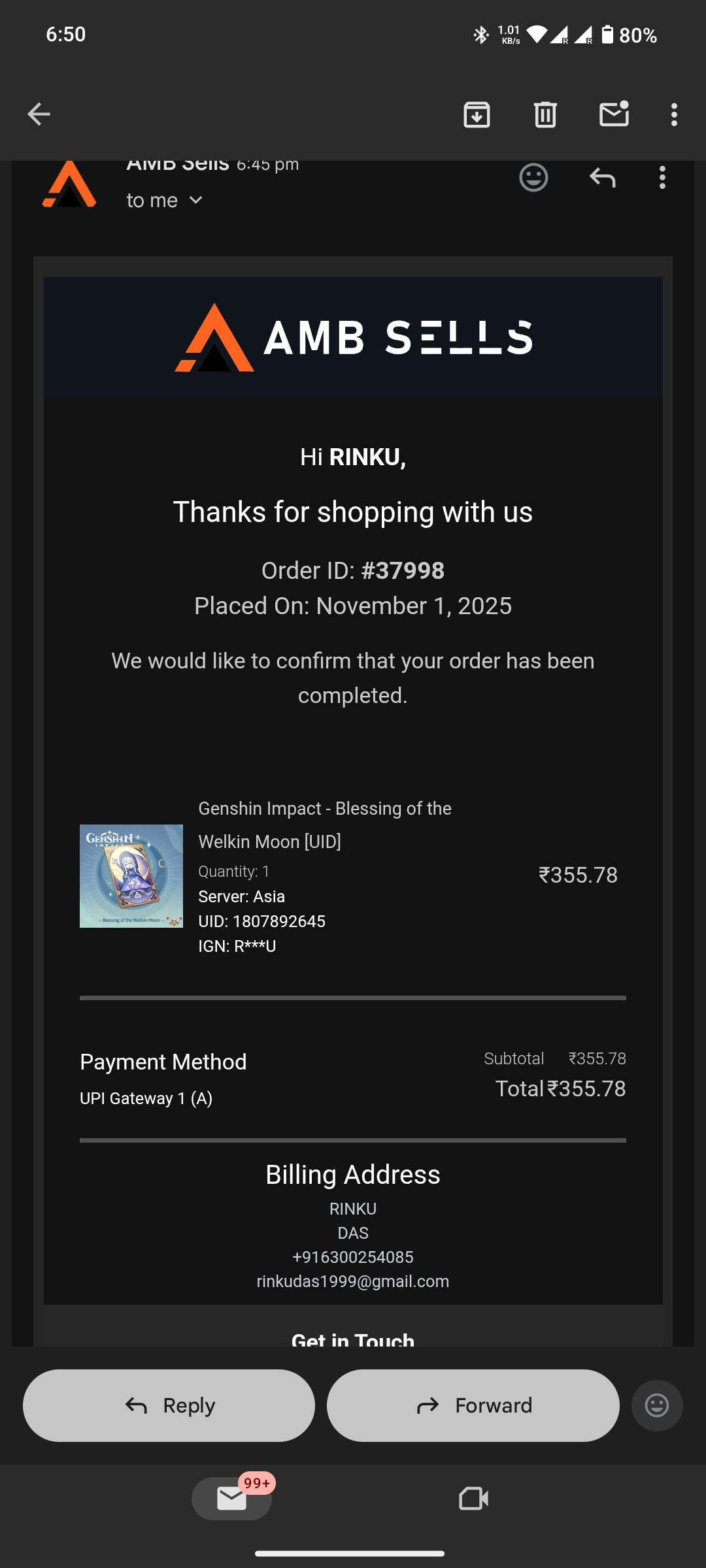
Task: Open emoji reactions beside Forward button
Action: point(657,1405)
